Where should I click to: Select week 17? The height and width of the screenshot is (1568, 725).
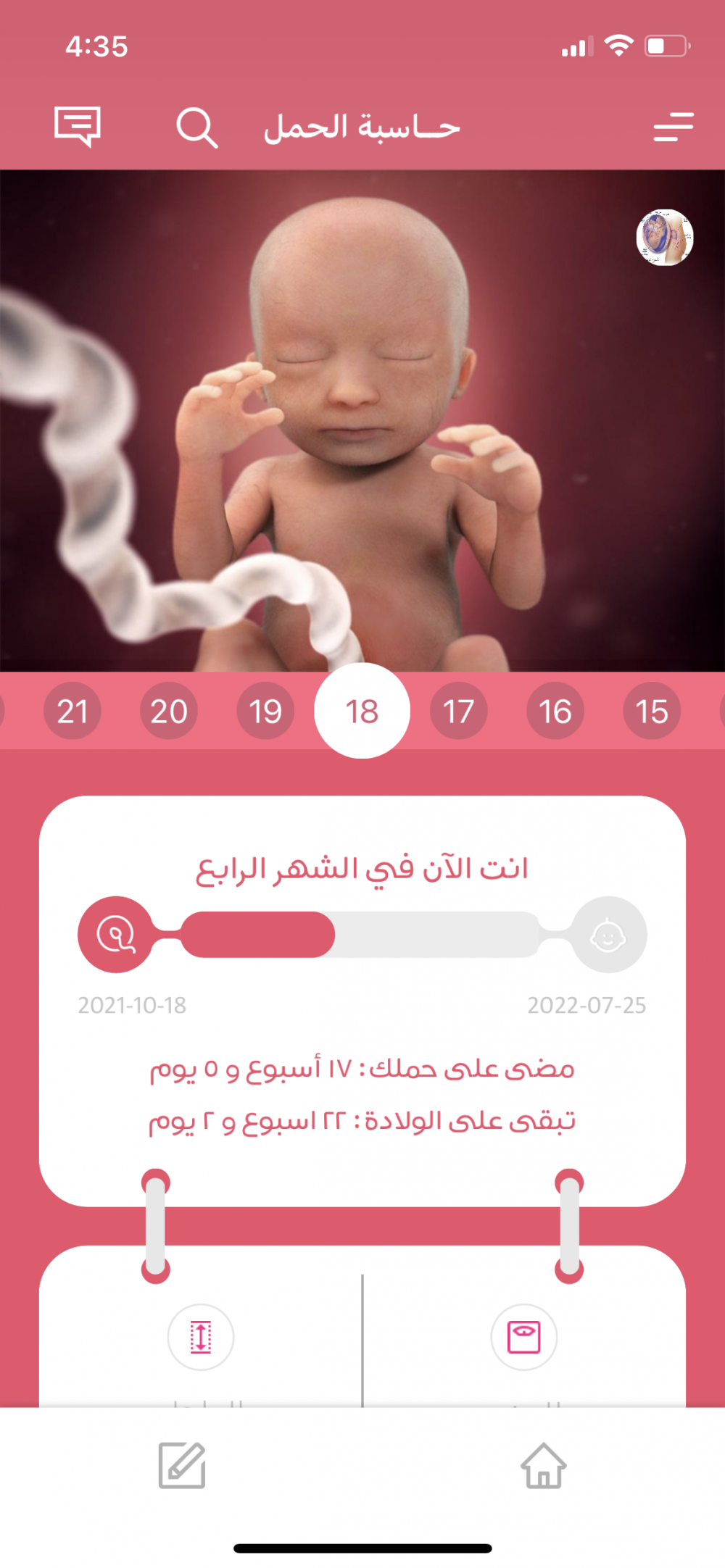click(458, 711)
